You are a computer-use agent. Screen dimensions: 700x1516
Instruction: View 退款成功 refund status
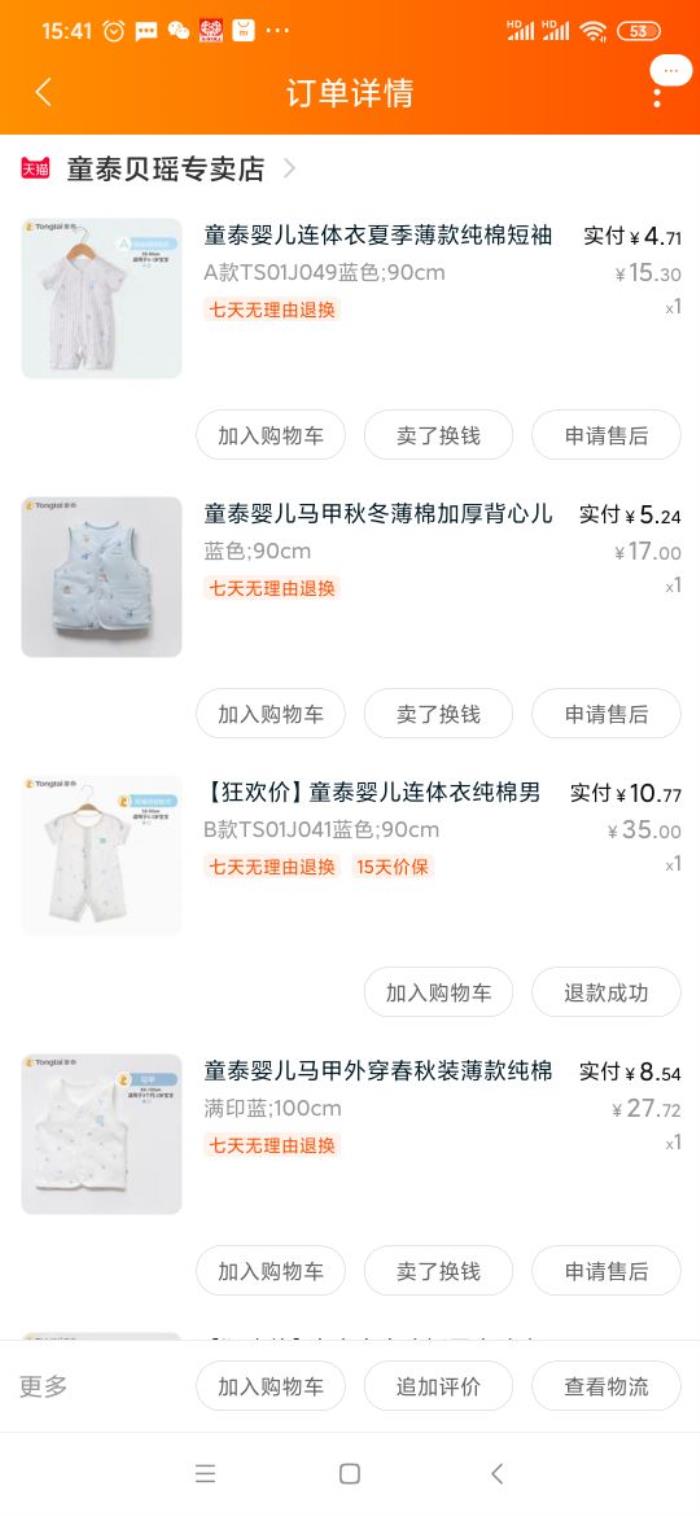coord(606,992)
